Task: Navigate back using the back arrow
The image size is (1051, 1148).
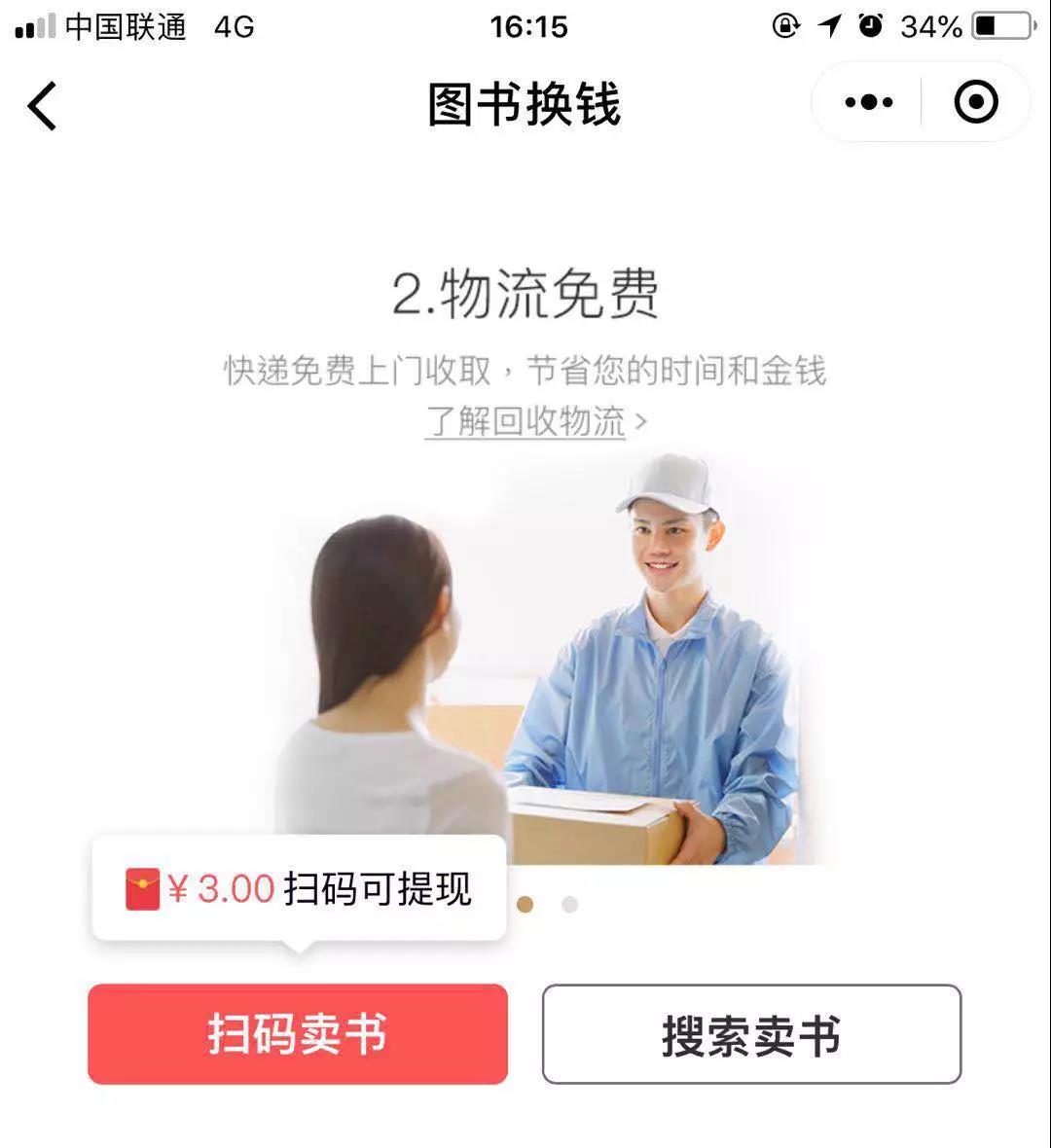Action: (43, 102)
